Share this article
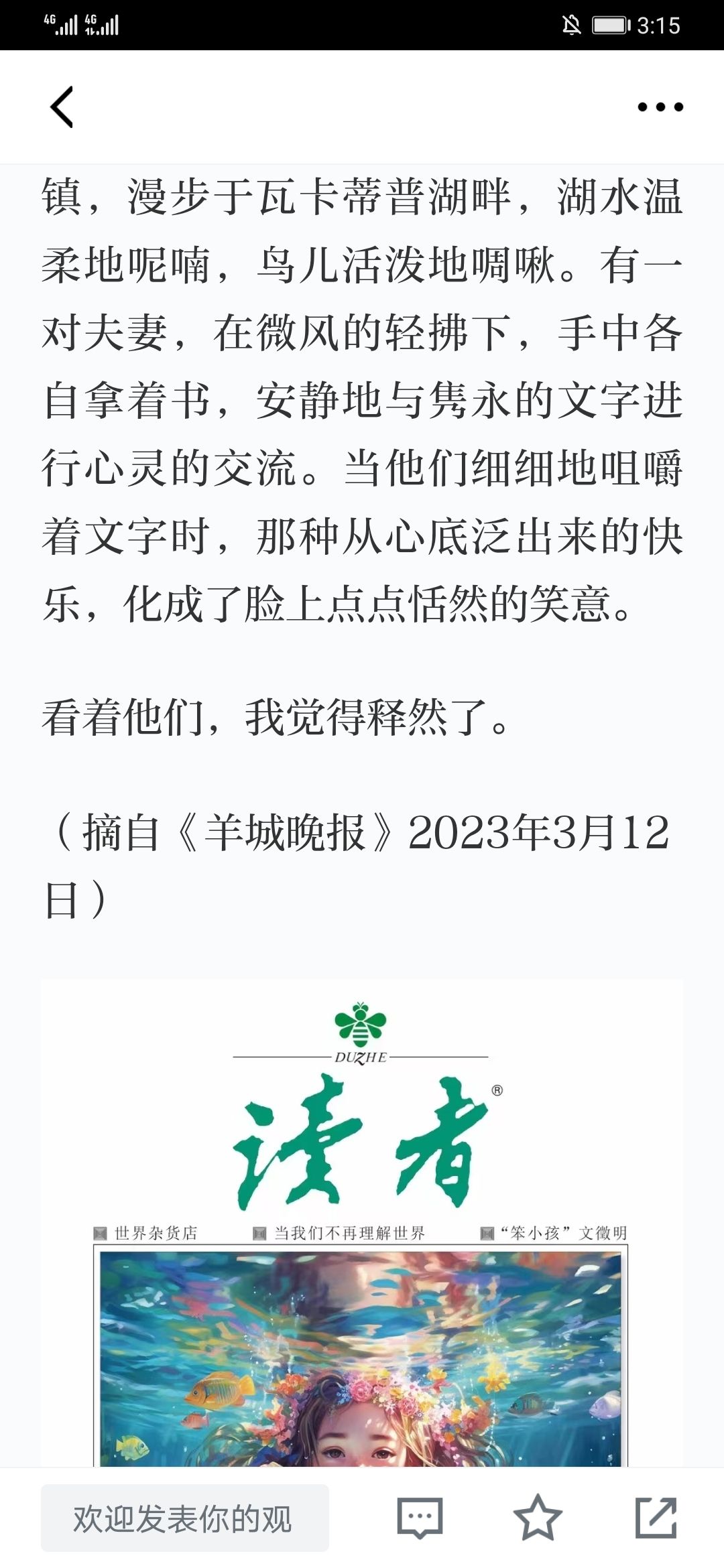 [656, 1518]
